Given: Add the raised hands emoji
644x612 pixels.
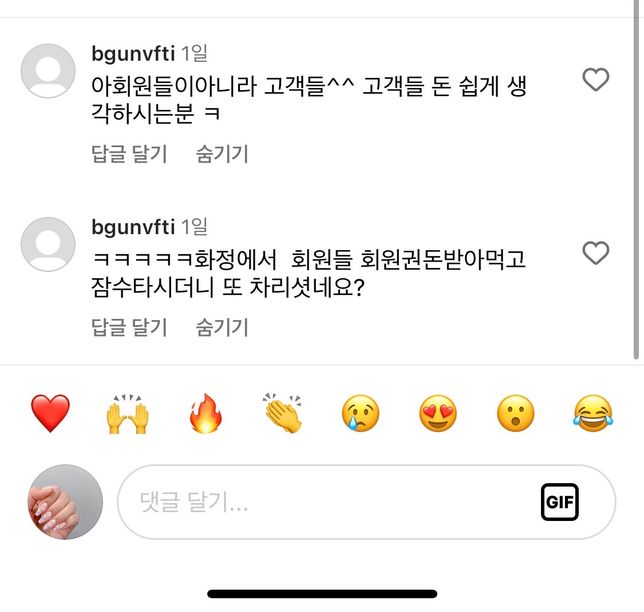Looking at the screenshot, I should pos(127,413).
